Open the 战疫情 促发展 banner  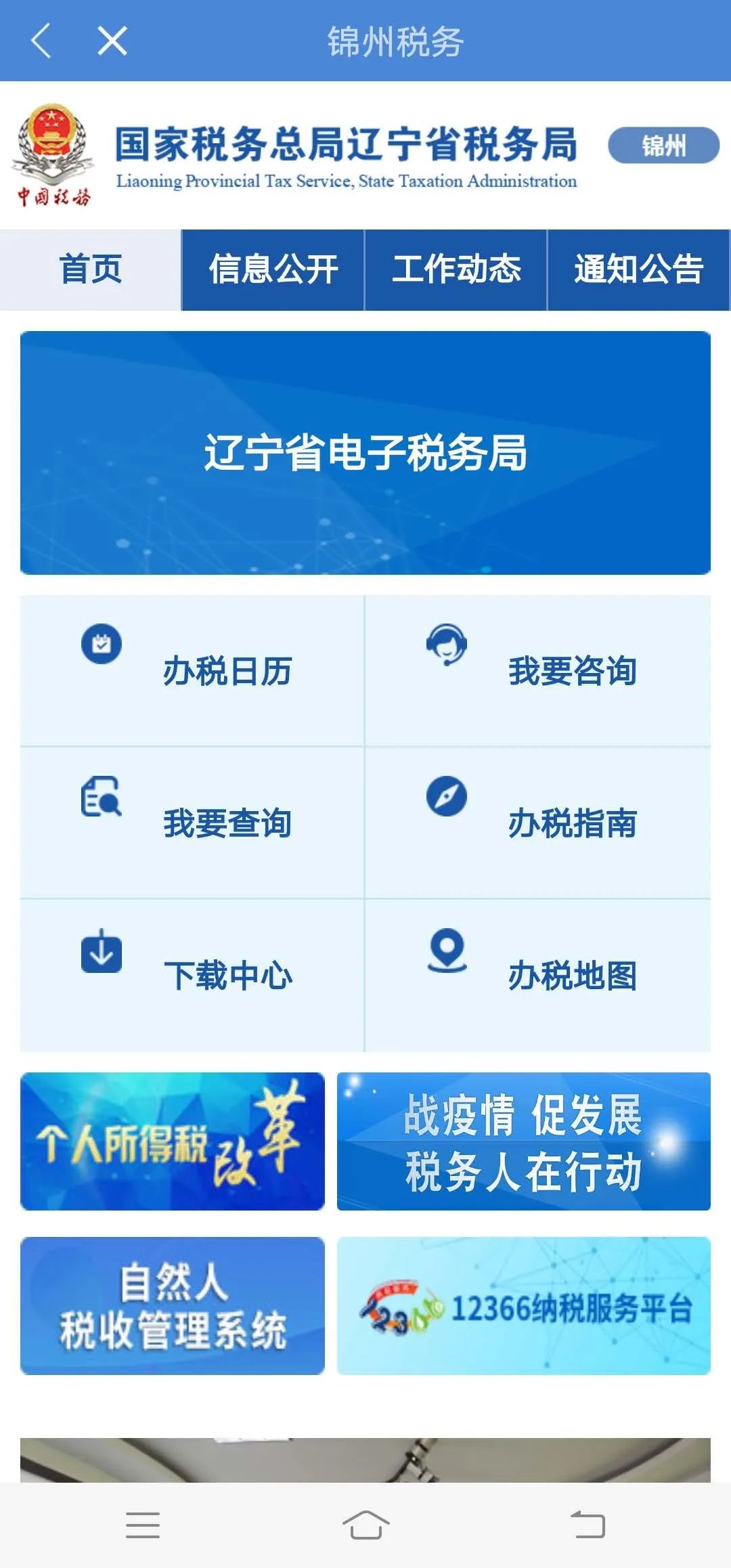pos(524,1141)
